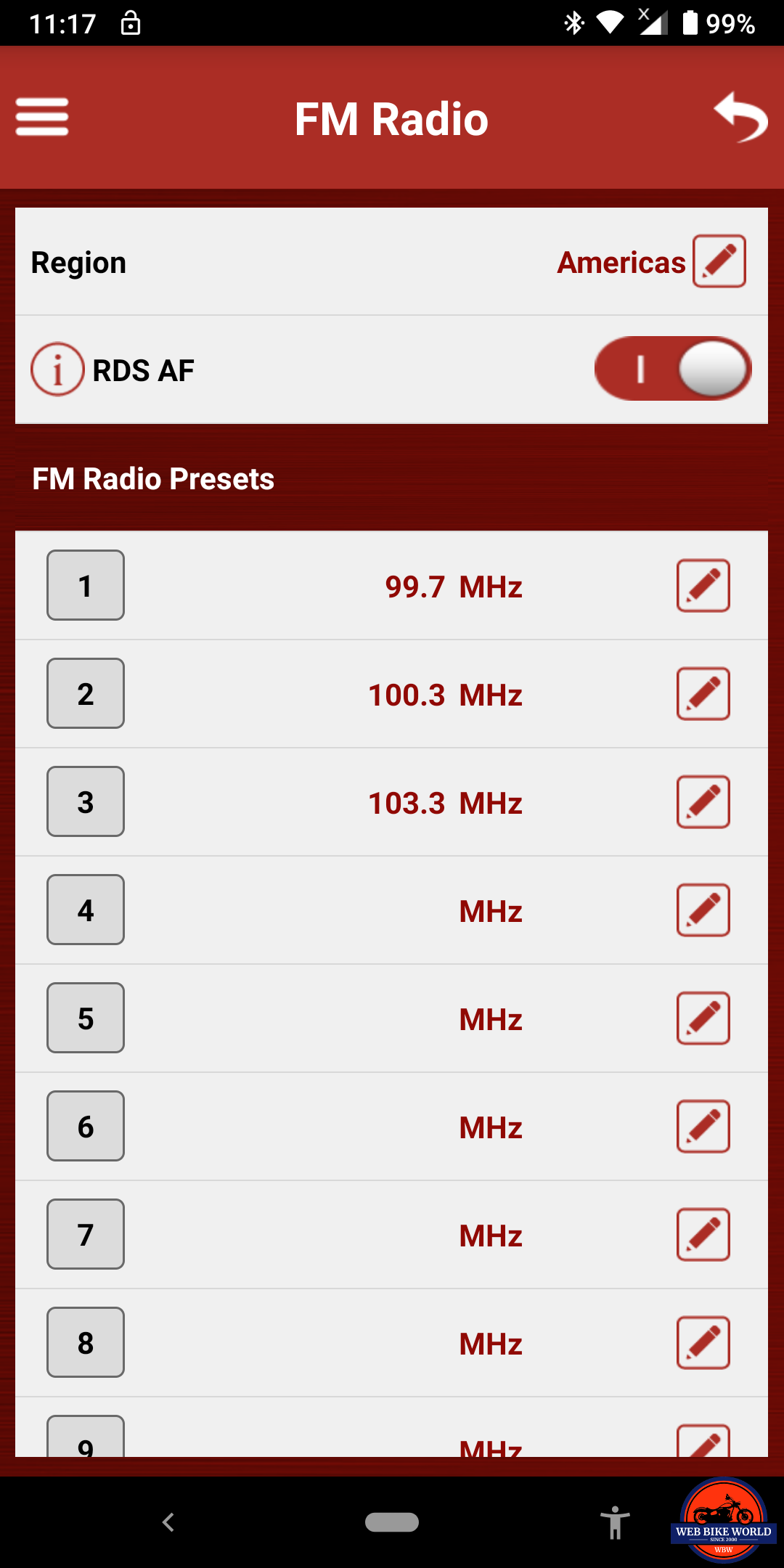Edit preset 1 frequency 99.7 MHz

click(x=703, y=586)
